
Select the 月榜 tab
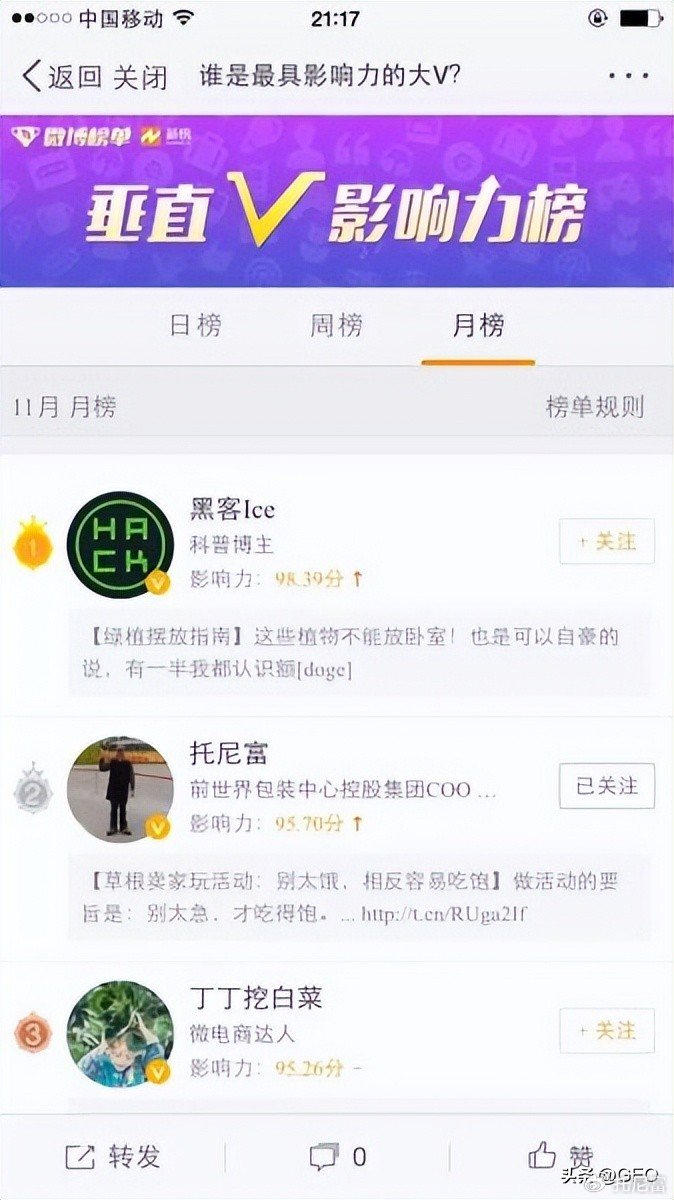478,325
